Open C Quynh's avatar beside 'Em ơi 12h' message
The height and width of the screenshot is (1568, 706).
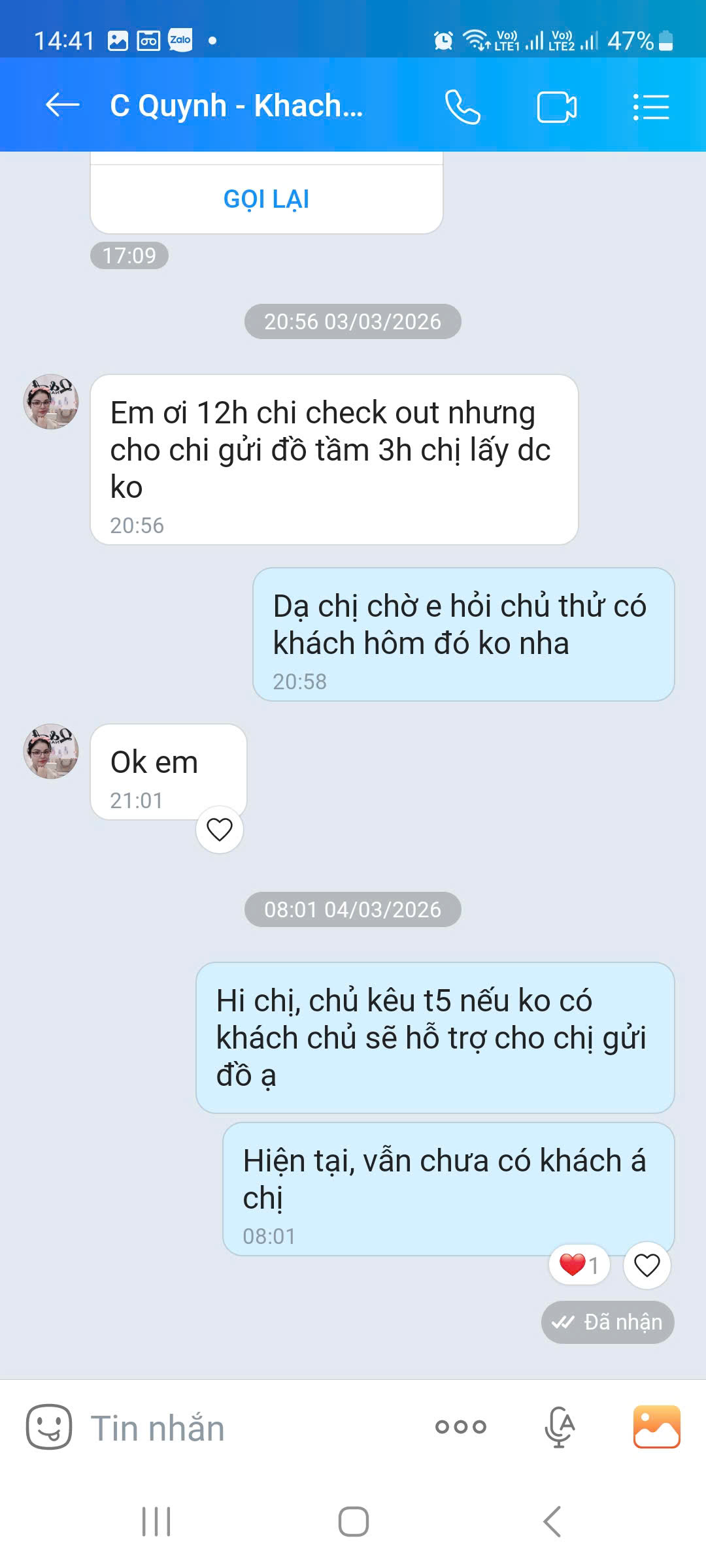[x=51, y=402]
